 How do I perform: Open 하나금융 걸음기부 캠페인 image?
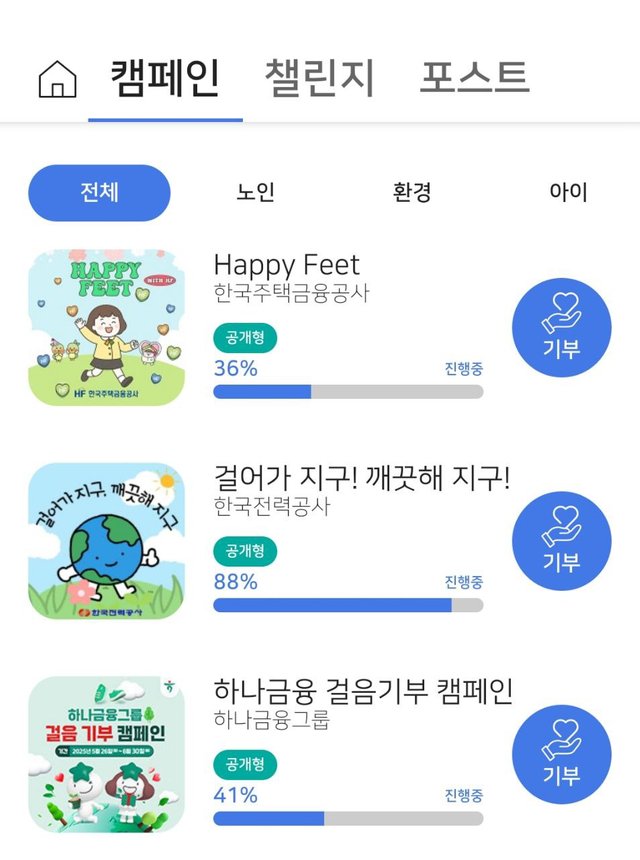pyautogui.click(x=106, y=754)
